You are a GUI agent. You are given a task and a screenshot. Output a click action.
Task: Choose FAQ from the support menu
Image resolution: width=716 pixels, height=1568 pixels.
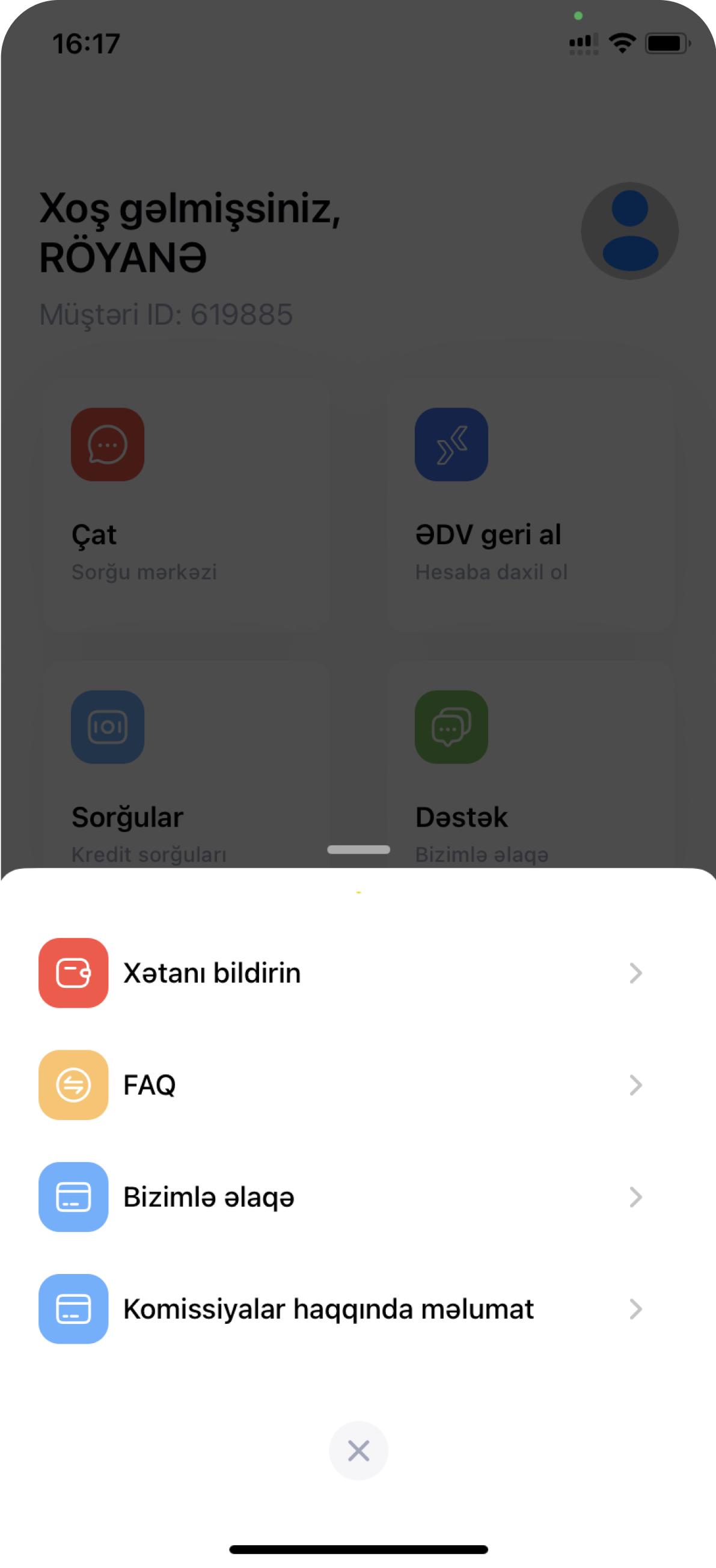pyautogui.click(x=148, y=1085)
